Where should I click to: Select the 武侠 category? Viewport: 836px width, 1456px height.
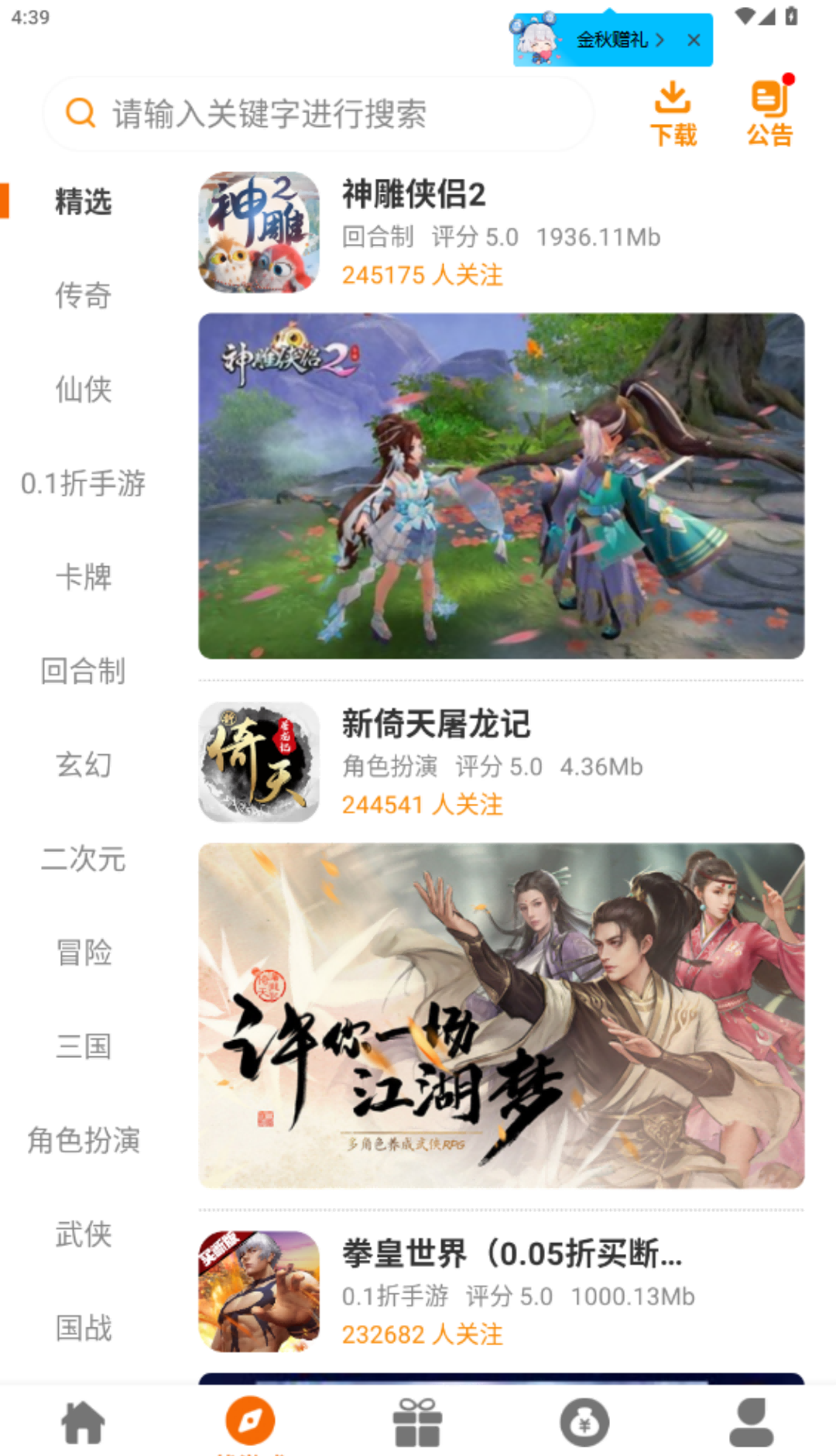pos(82,1235)
